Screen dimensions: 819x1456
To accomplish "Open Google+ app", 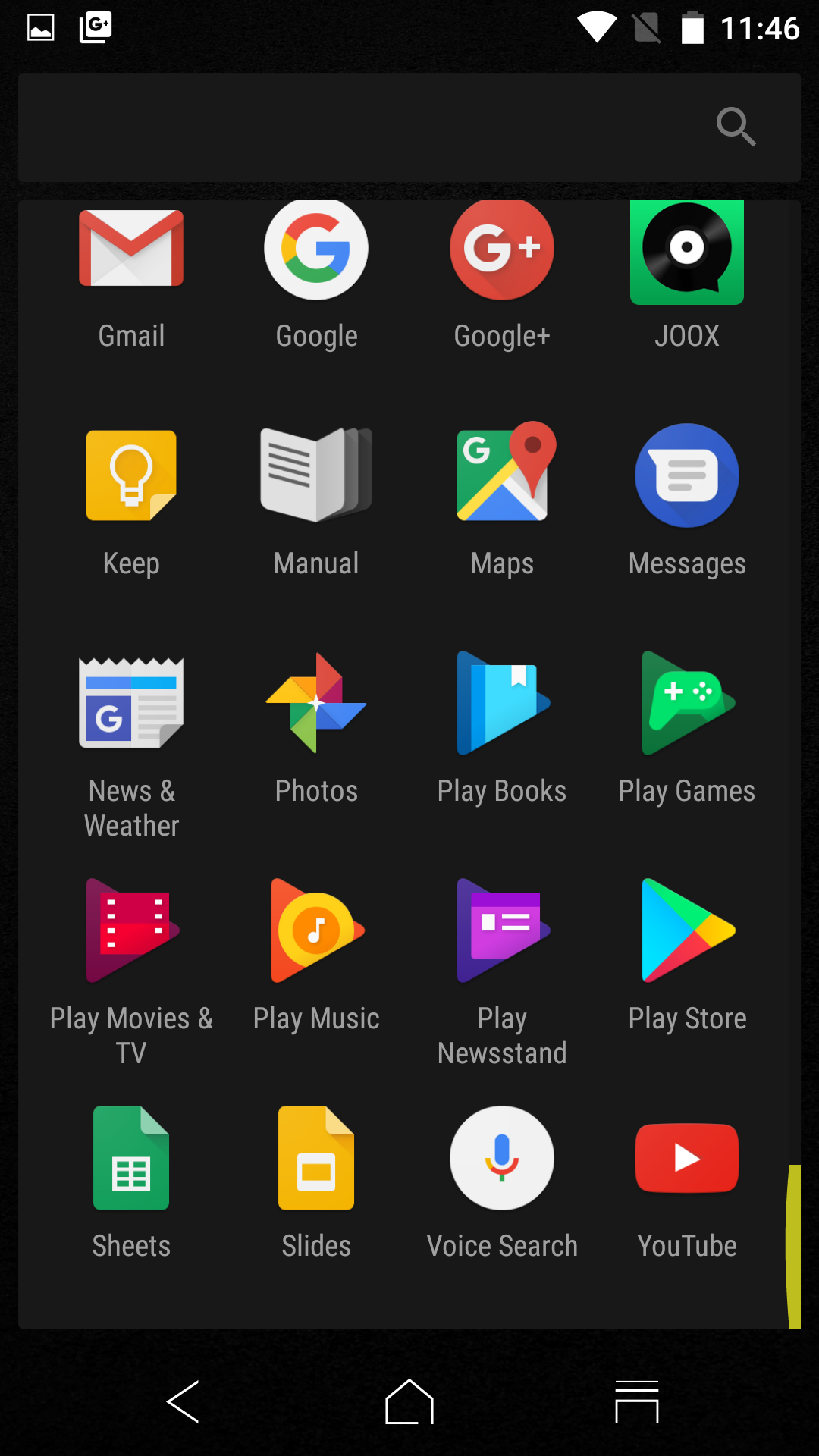I will [x=502, y=249].
